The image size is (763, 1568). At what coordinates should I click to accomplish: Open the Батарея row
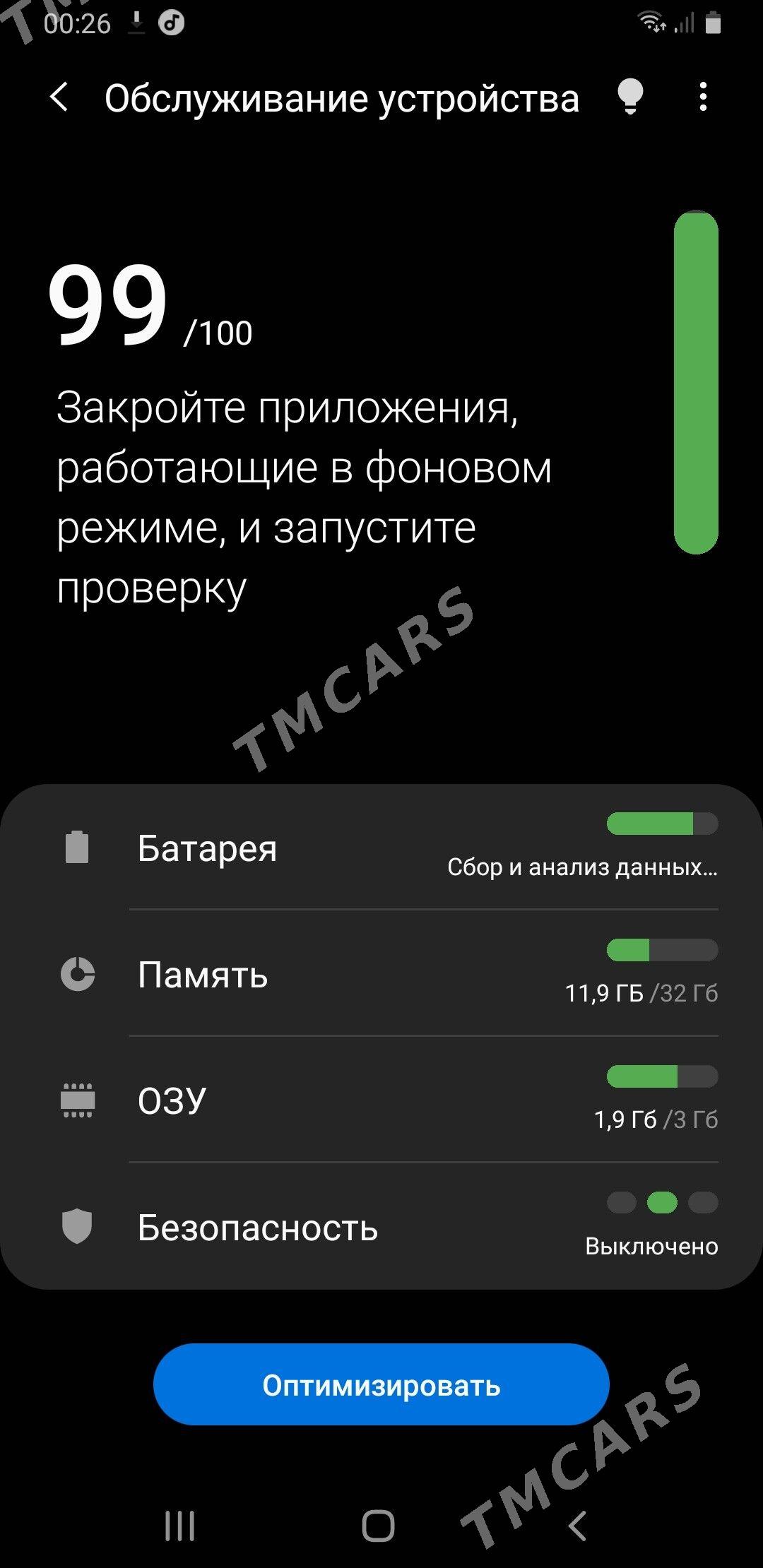pyautogui.click(x=381, y=848)
